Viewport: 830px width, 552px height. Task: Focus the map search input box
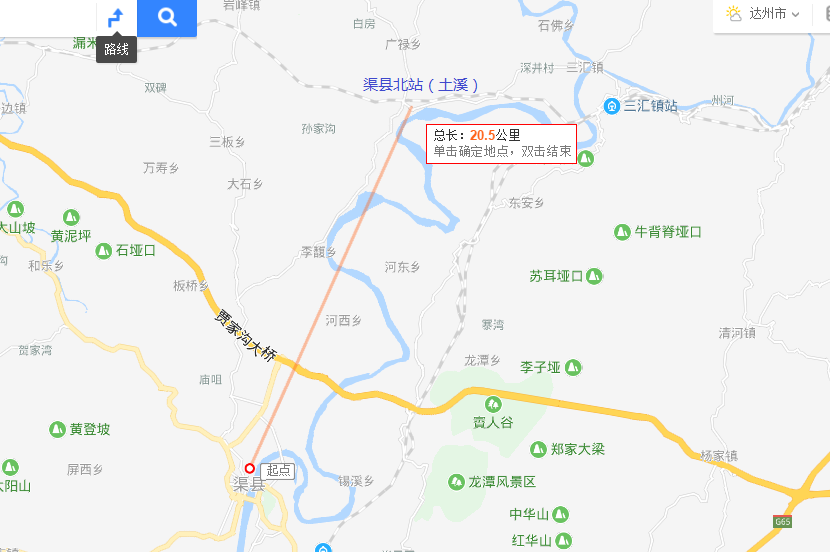45,17
